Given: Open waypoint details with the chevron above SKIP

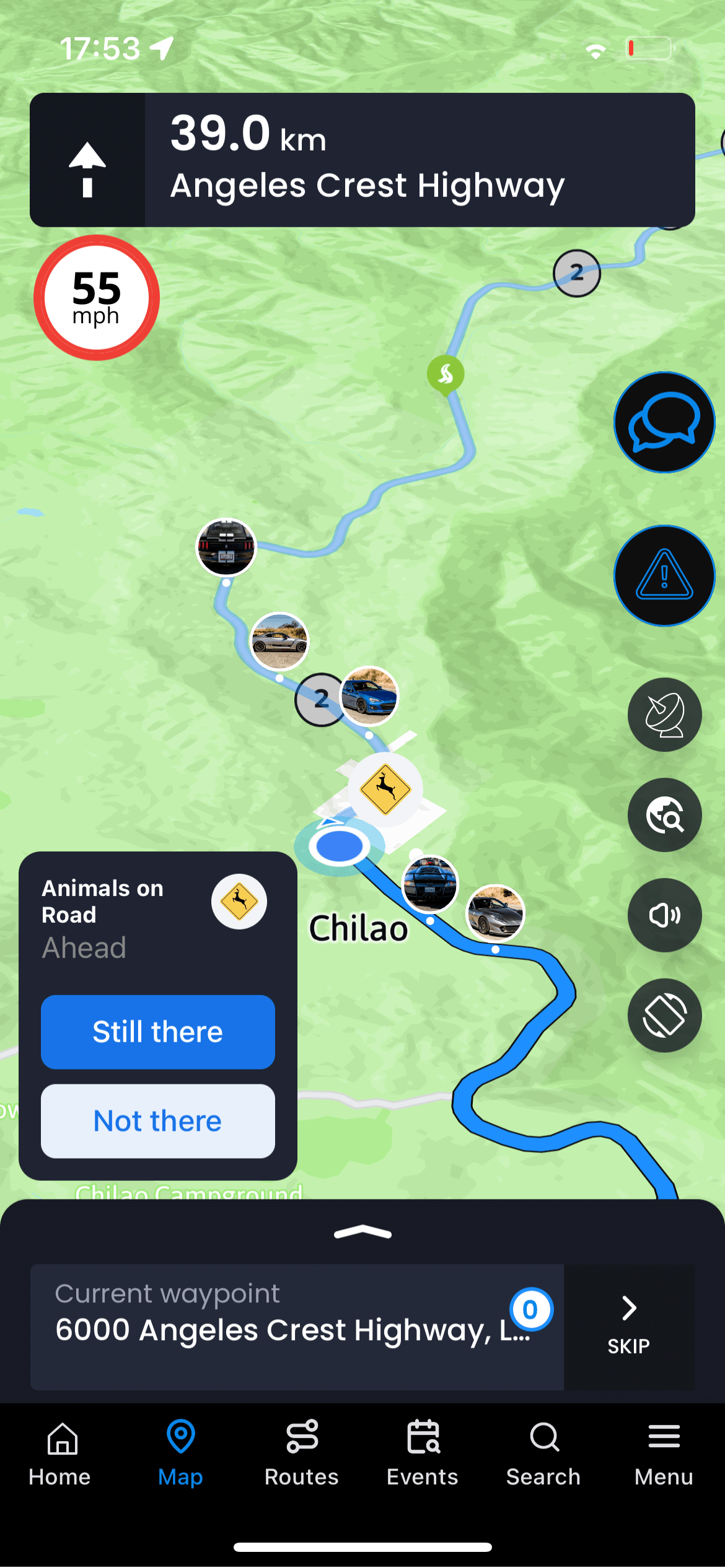Looking at the screenshot, I should point(628,1308).
